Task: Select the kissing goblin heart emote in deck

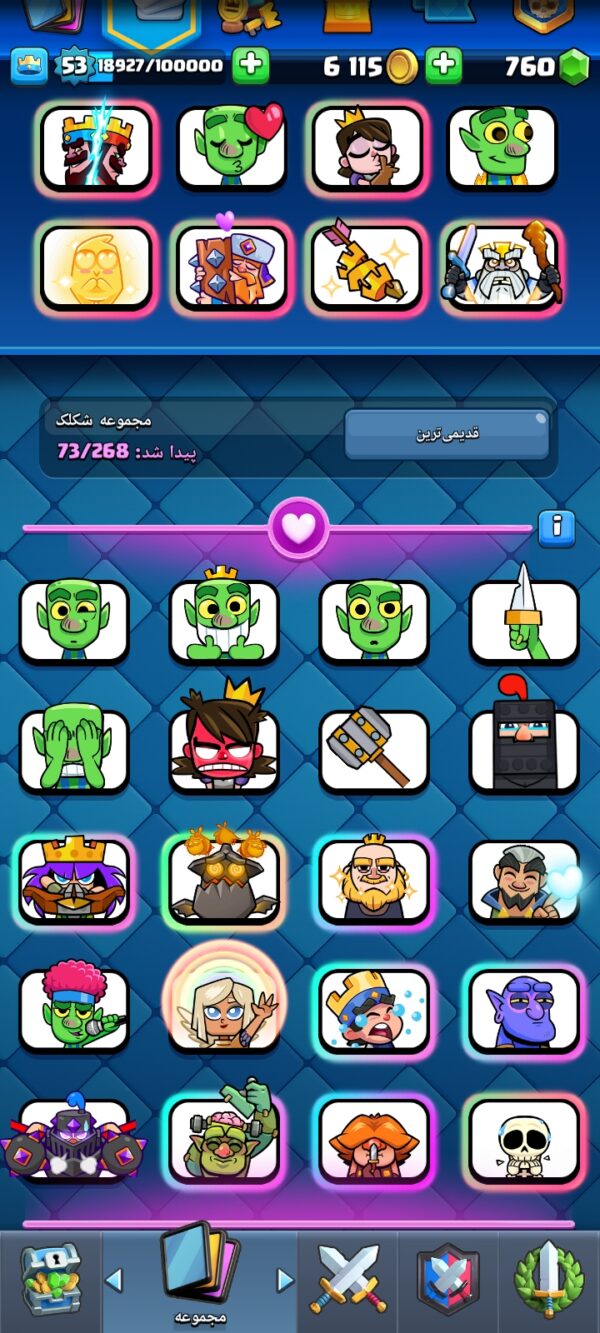Action: (x=232, y=147)
